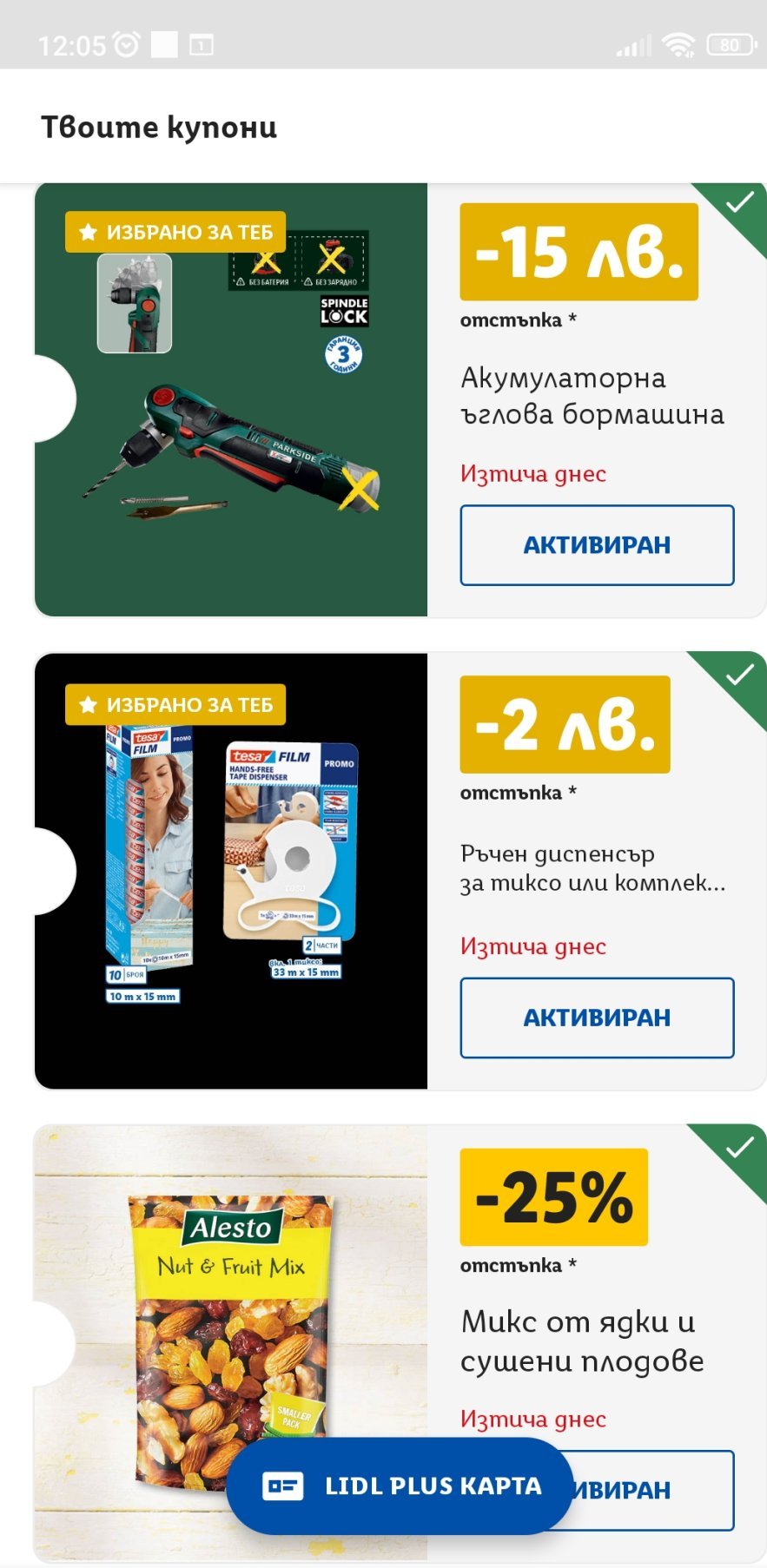Open the LIDL PLUS КАРТА button
The image size is (767, 1568).
400,1486
